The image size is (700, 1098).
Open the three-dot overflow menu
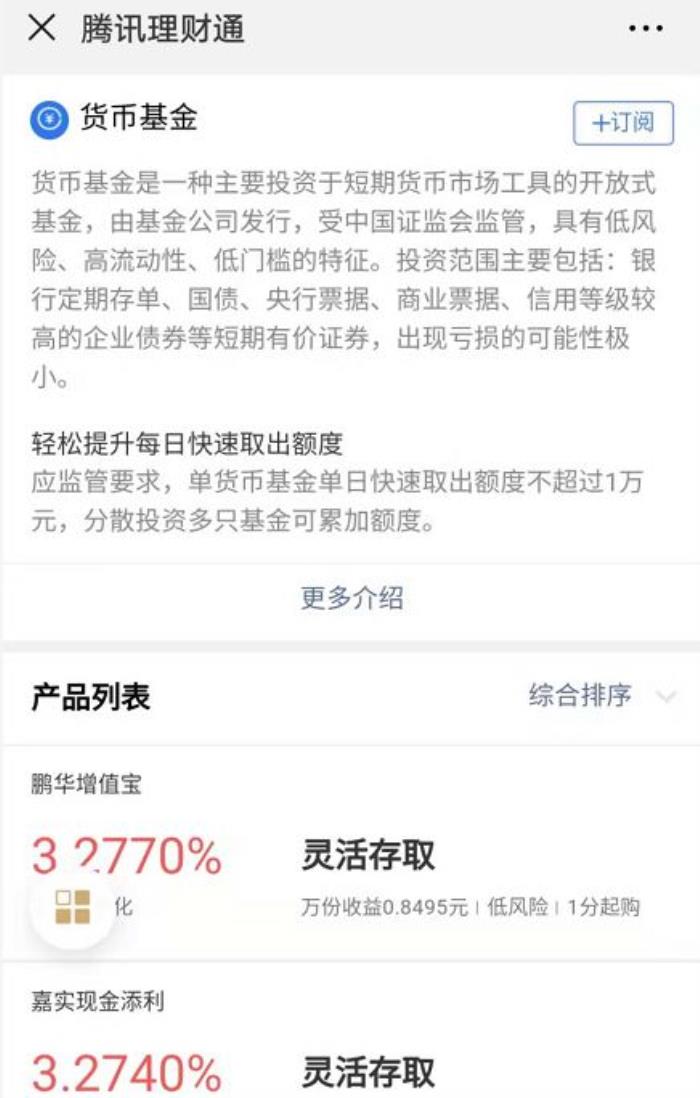pyautogui.click(x=645, y=29)
